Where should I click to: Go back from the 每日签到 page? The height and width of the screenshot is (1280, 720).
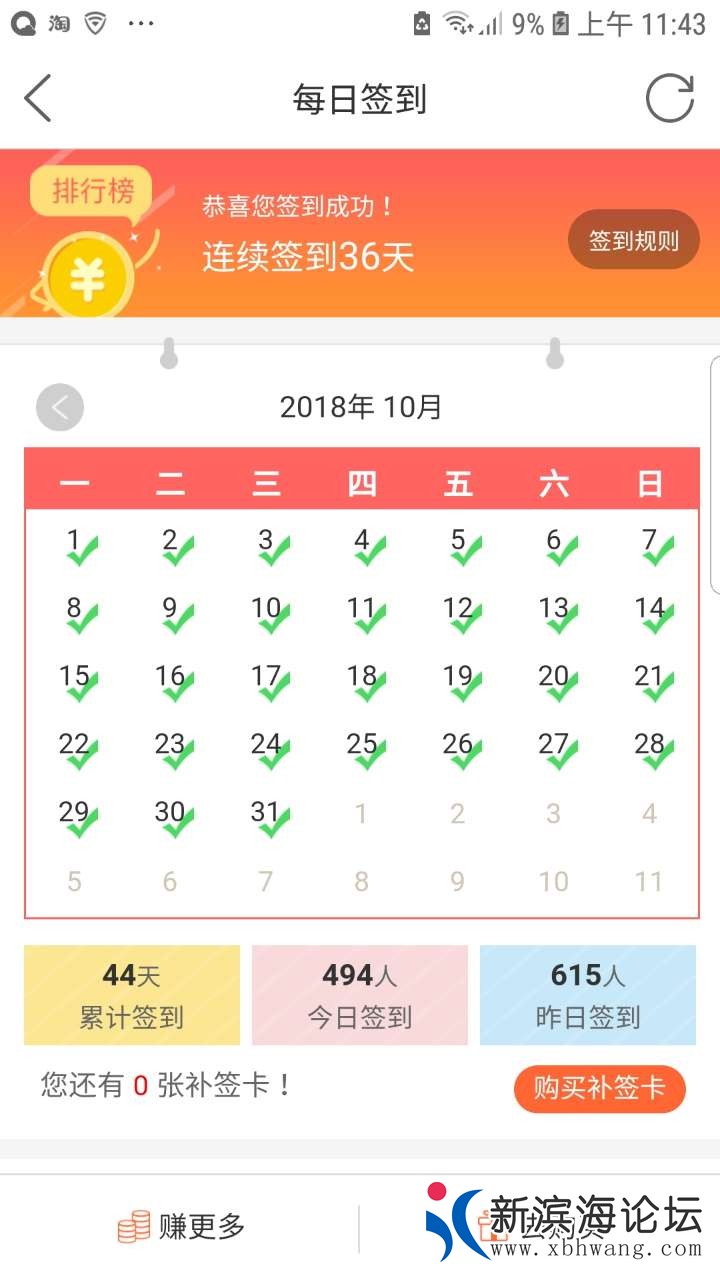(38, 99)
